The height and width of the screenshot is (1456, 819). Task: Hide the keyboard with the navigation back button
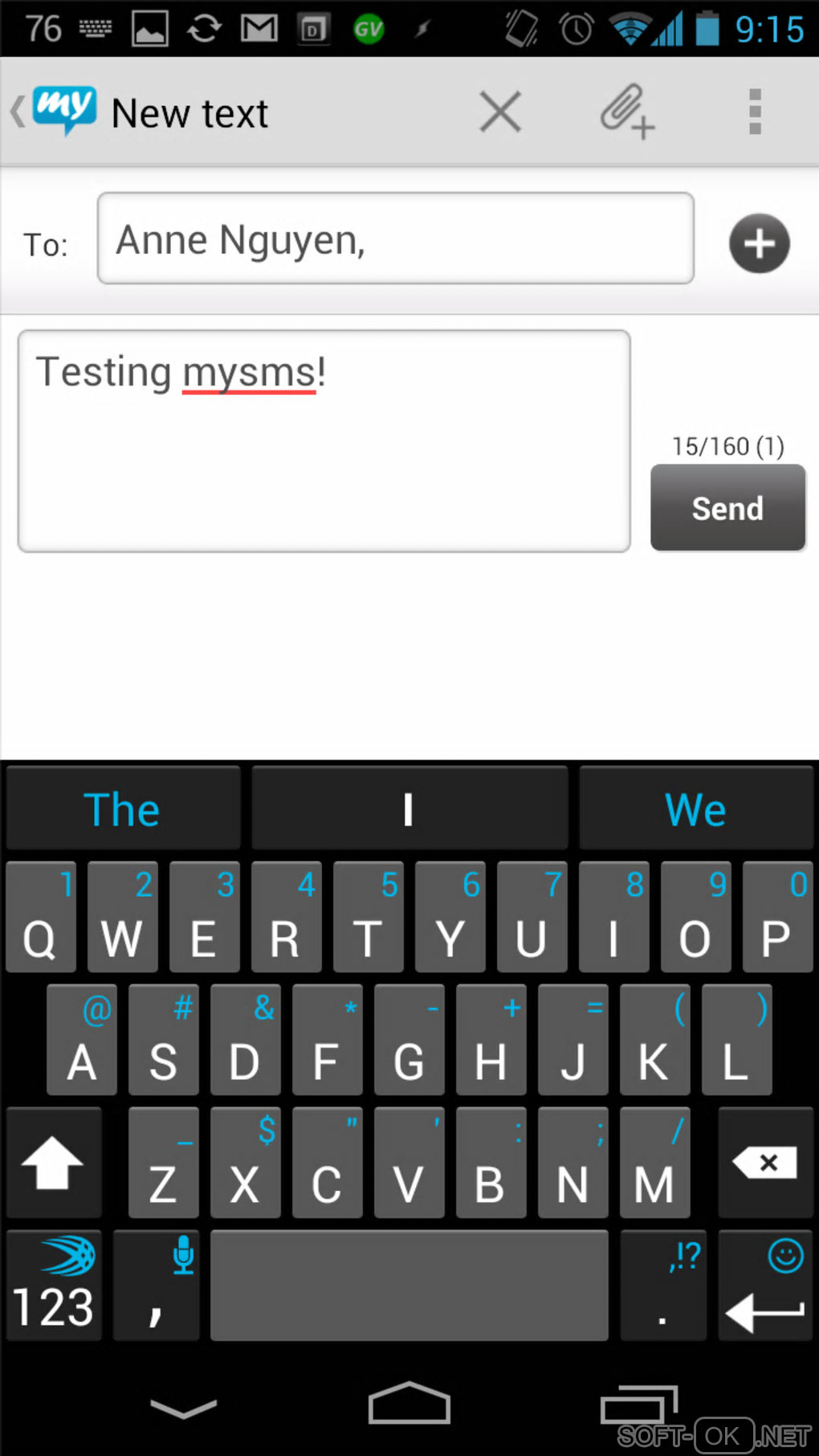click(x=183, y=1408)
